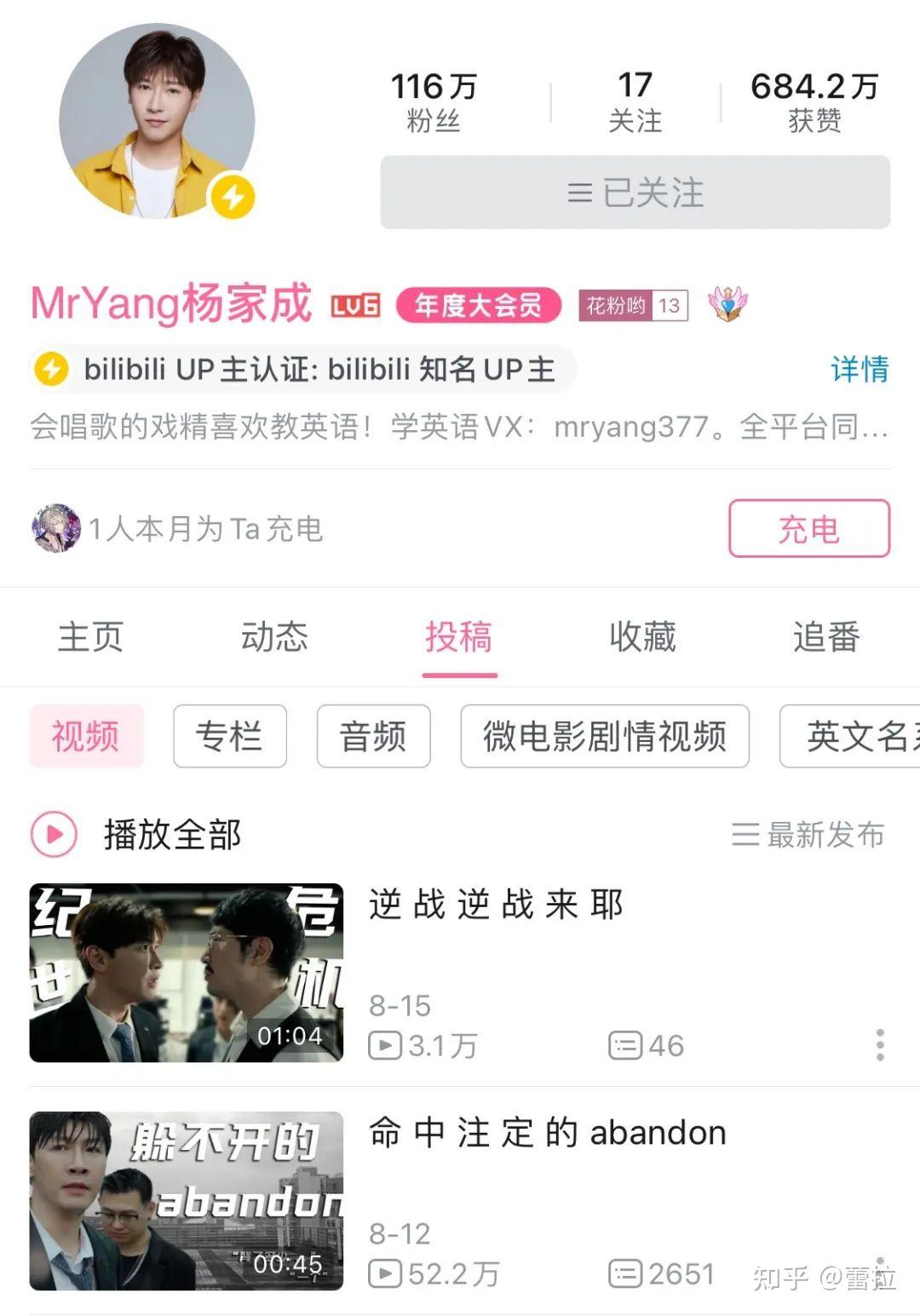Click the LV6 level badge

coord(358,305)
